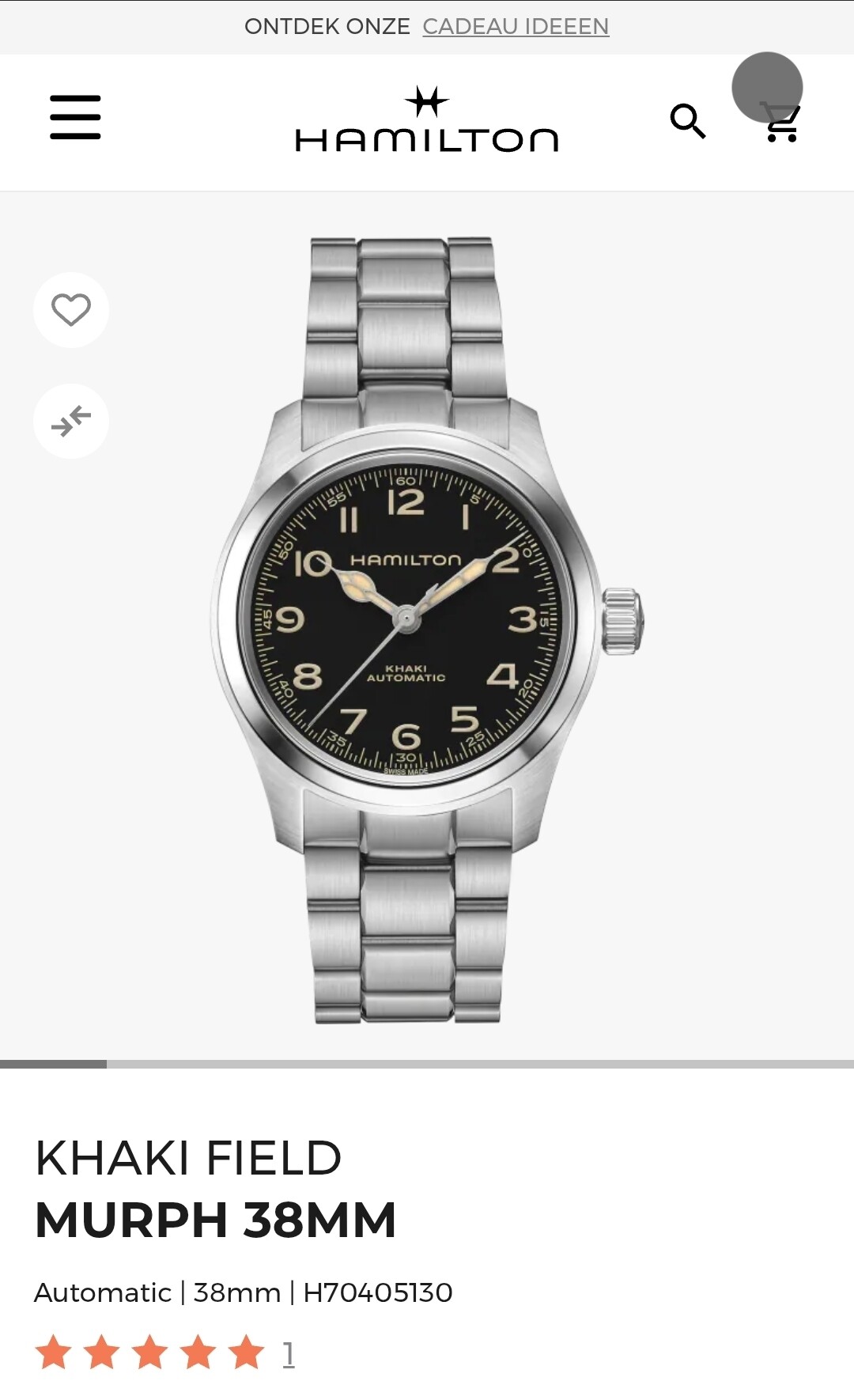This screenshot has height=1400, width=854.
Task: Open the hamburger menu
Action: pos(75,117)
